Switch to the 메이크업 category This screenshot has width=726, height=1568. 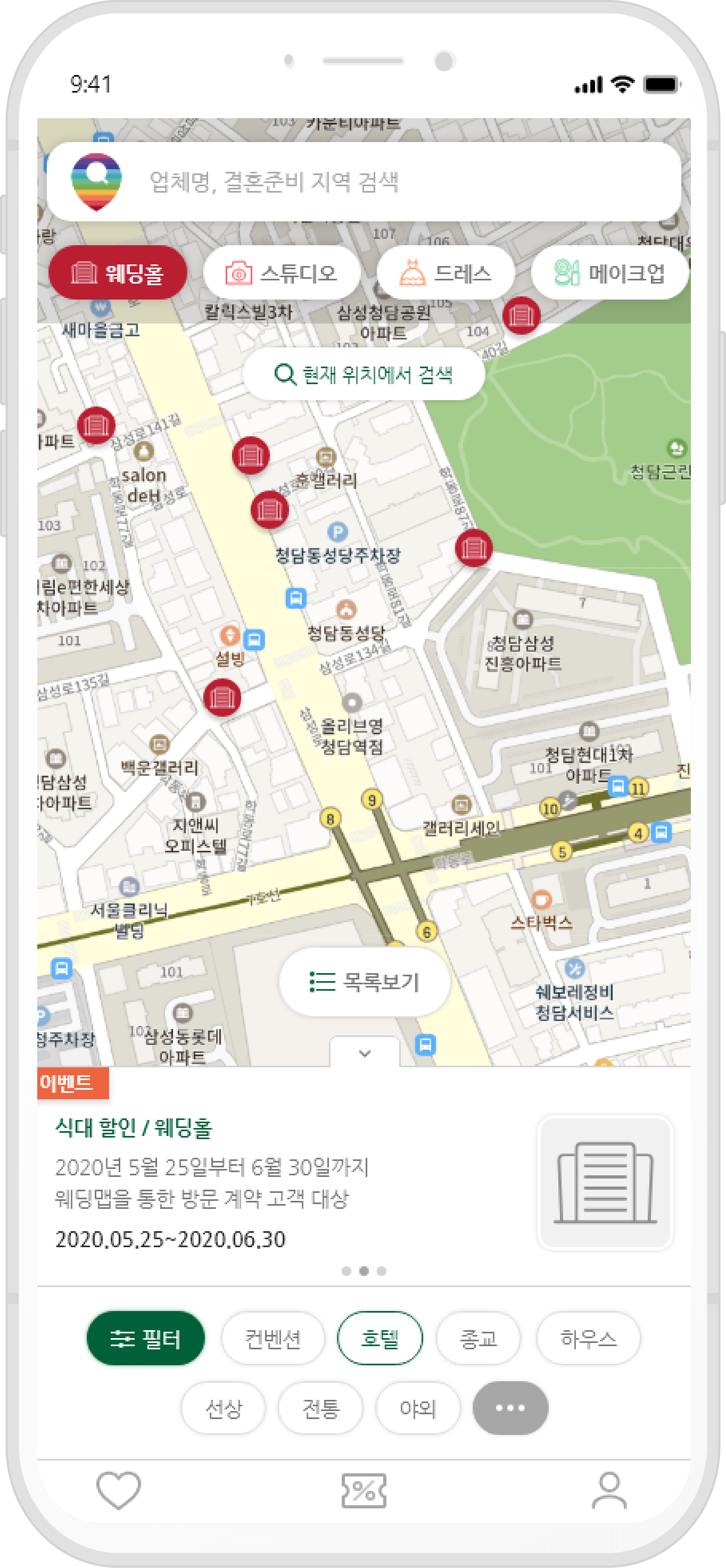(x=609, y=273)
